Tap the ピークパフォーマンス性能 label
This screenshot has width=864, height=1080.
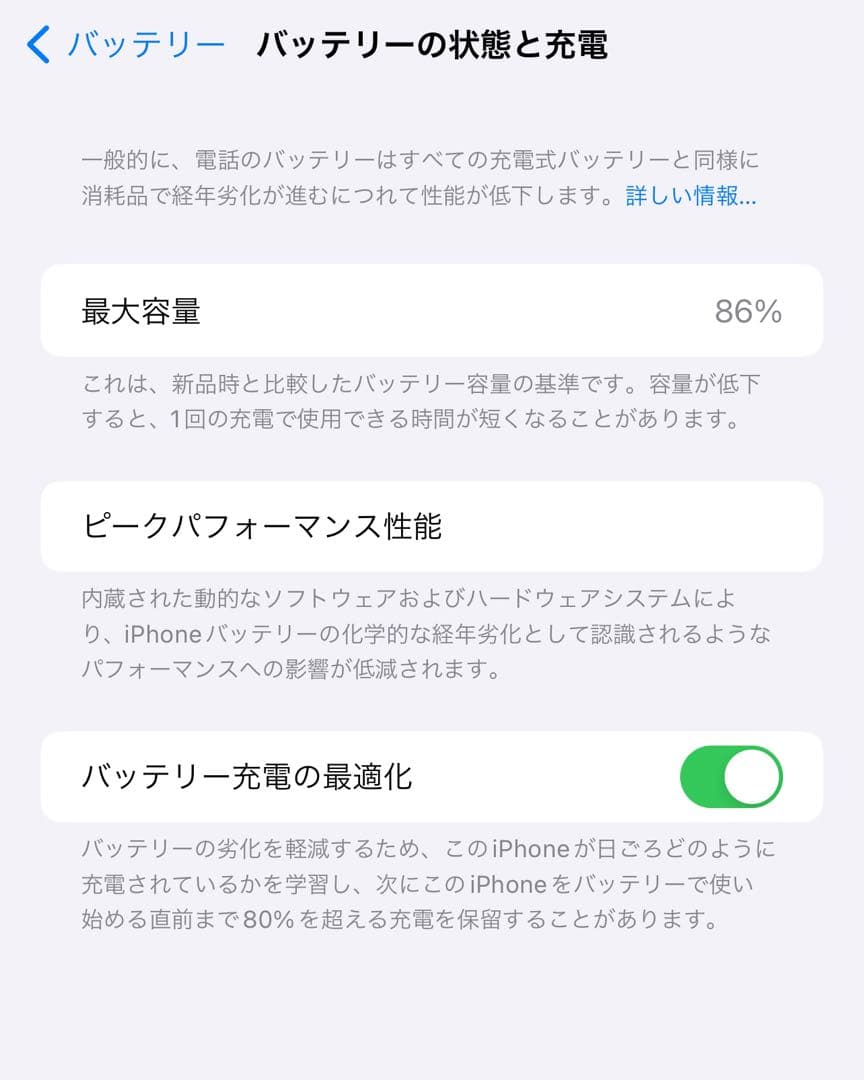tap(267, 525)
